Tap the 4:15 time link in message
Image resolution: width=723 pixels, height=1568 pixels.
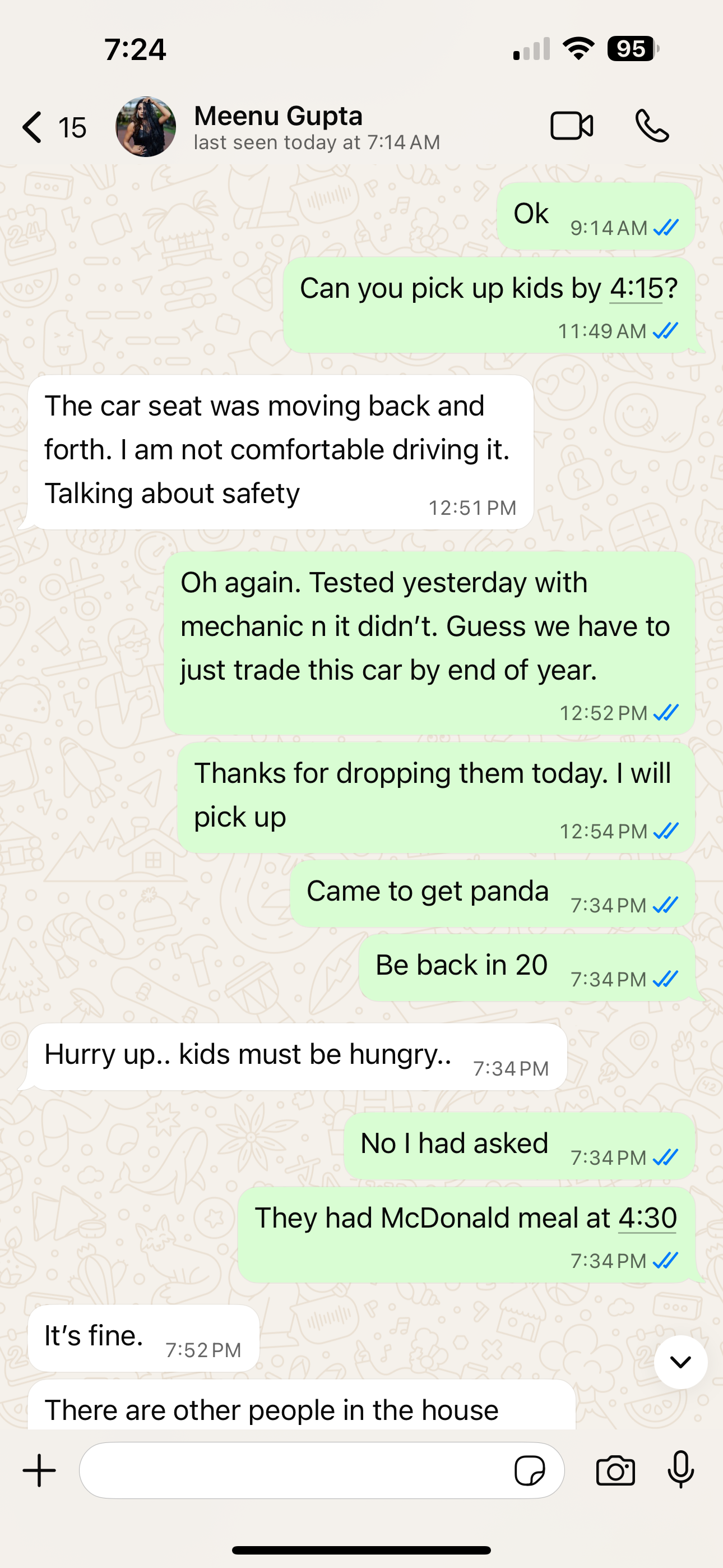click(x=636, y=288)
